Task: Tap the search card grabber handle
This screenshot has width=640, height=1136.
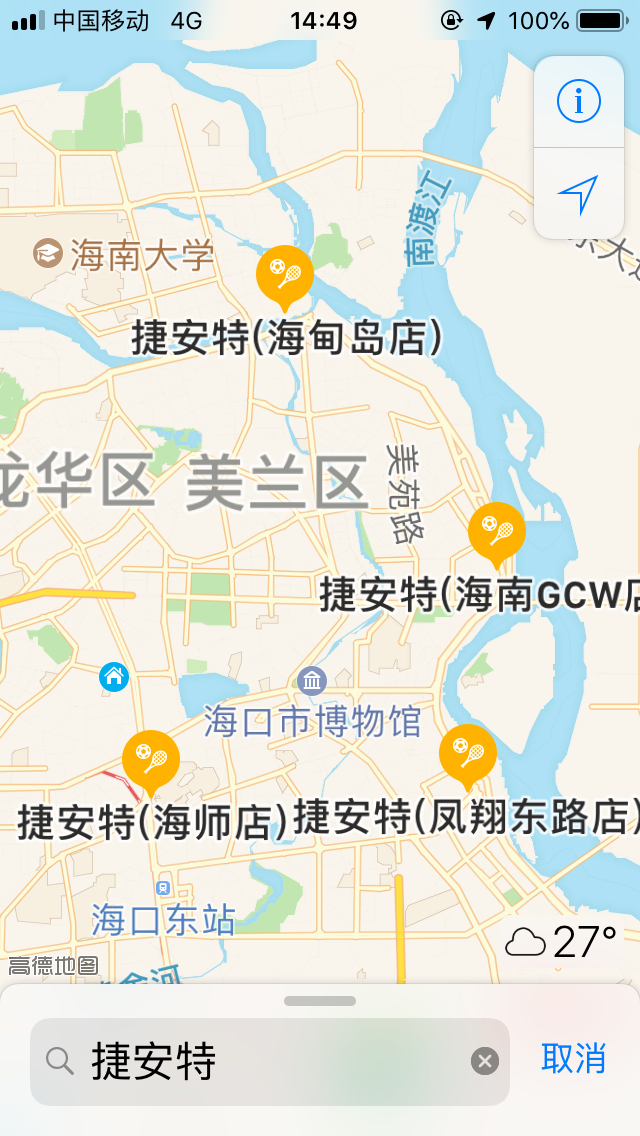Action: click(320, 1001)
